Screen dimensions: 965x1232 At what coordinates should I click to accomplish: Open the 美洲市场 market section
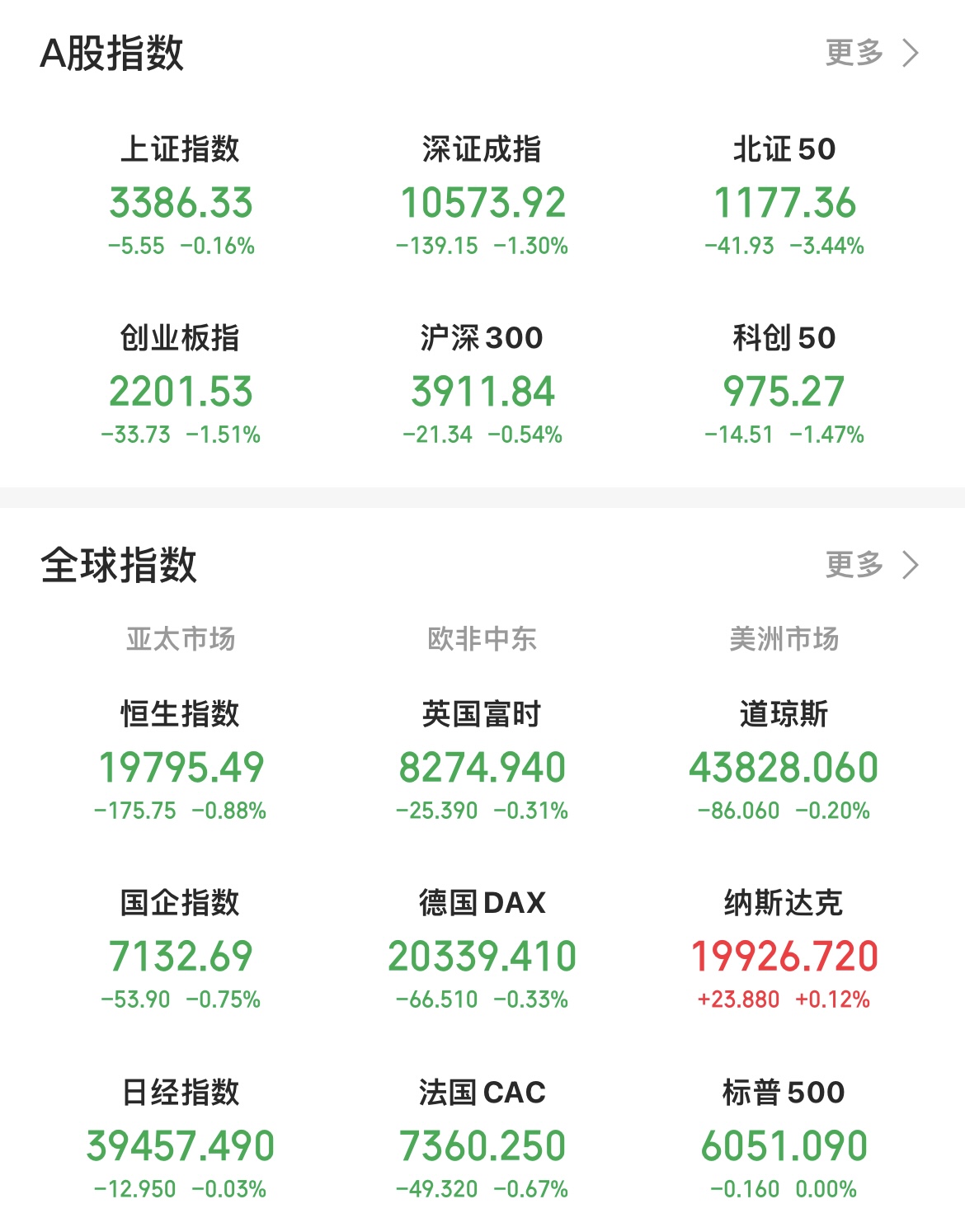(x=781, y=637)
